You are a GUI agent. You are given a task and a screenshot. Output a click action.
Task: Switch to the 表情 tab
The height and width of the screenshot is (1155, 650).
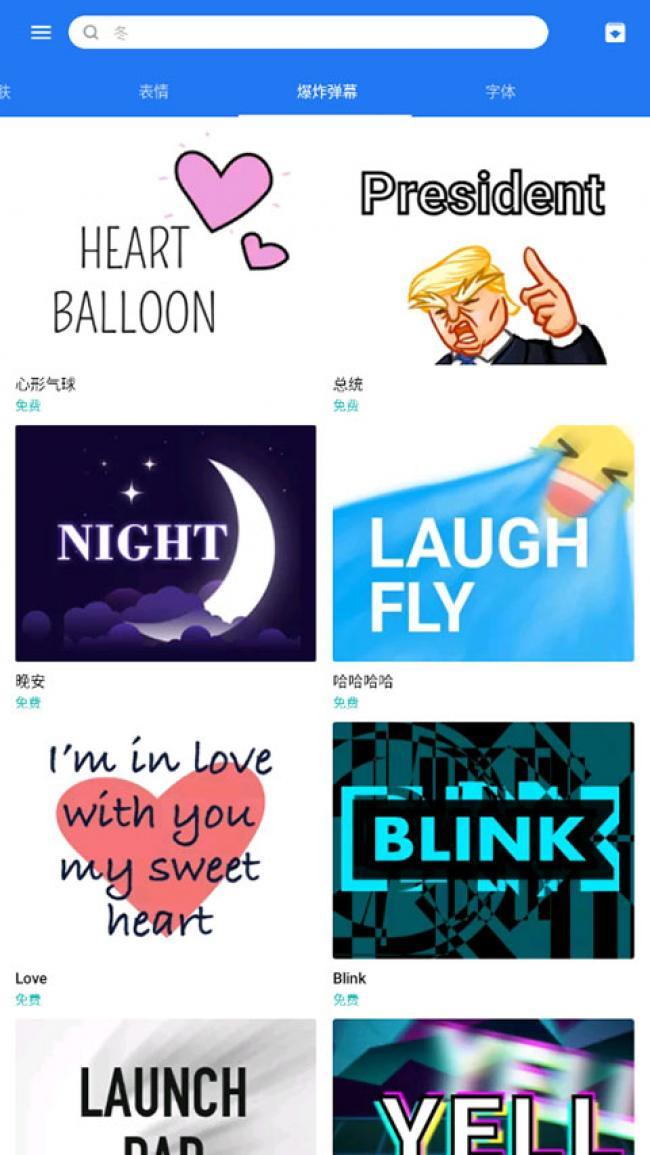click(x=153, y=92)
